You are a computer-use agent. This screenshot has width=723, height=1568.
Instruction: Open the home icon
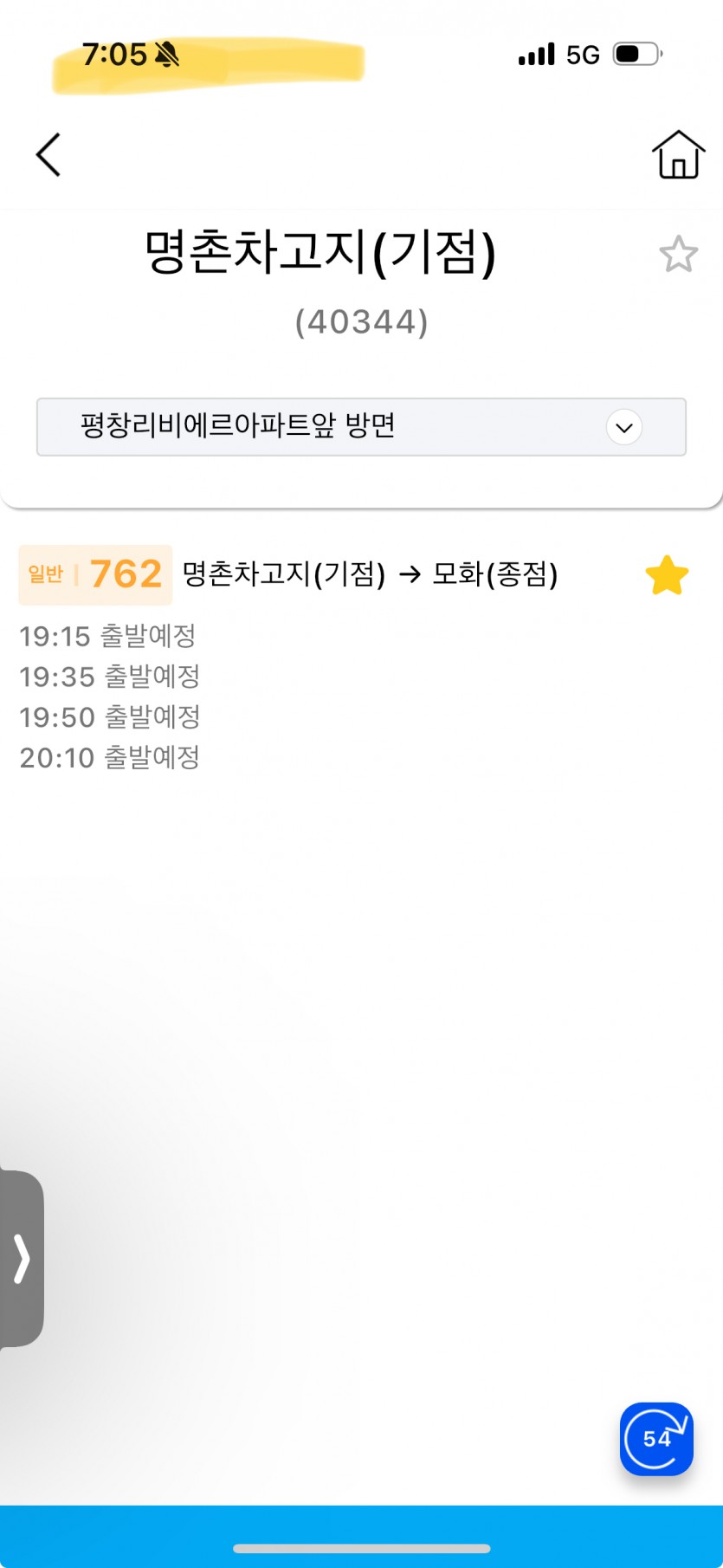[678, 155]
